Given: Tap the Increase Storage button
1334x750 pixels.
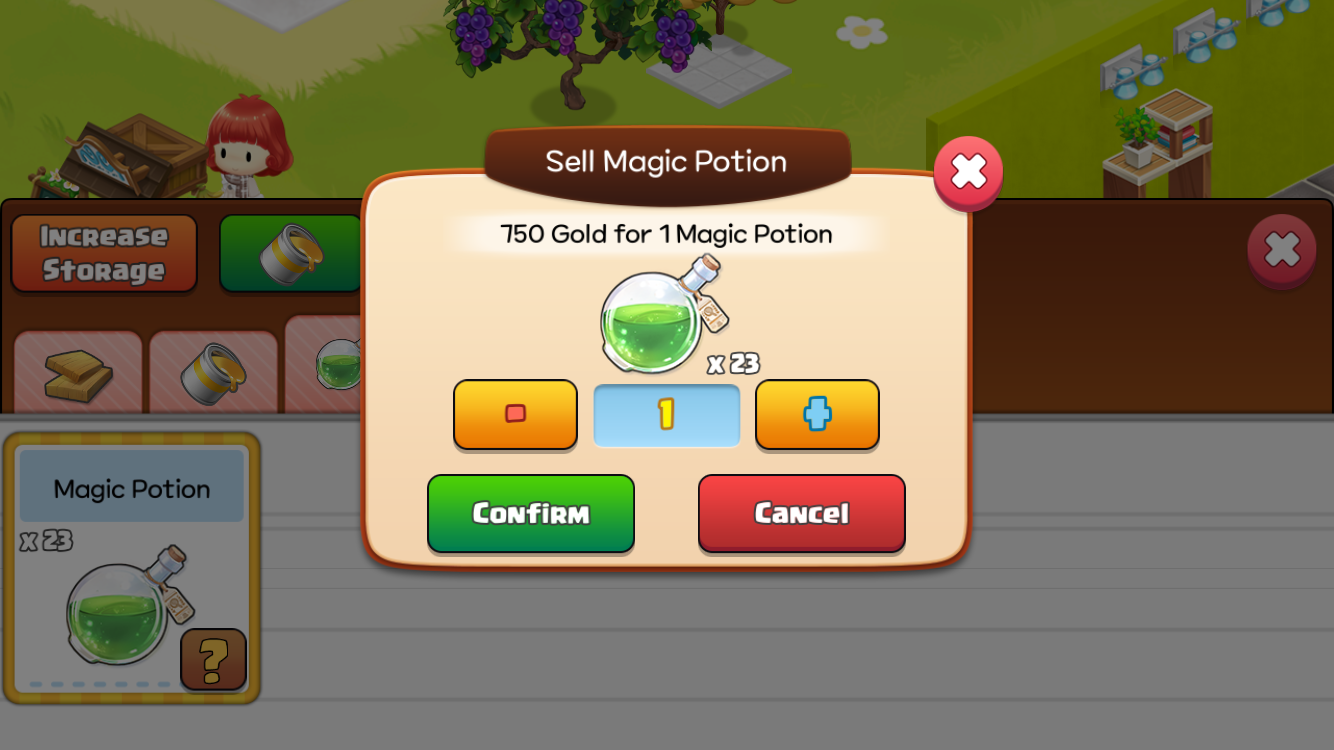Looking at the screenshot, I should coord(104,253).
